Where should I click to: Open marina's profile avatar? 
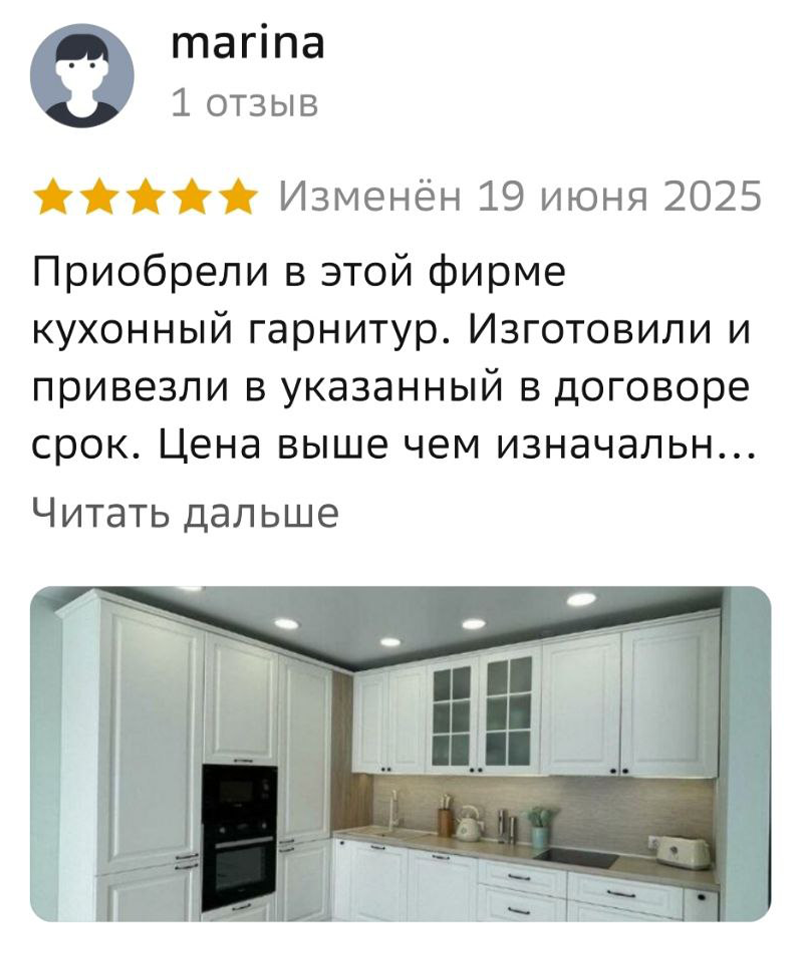pyautogui.click(x=82, y=76)
